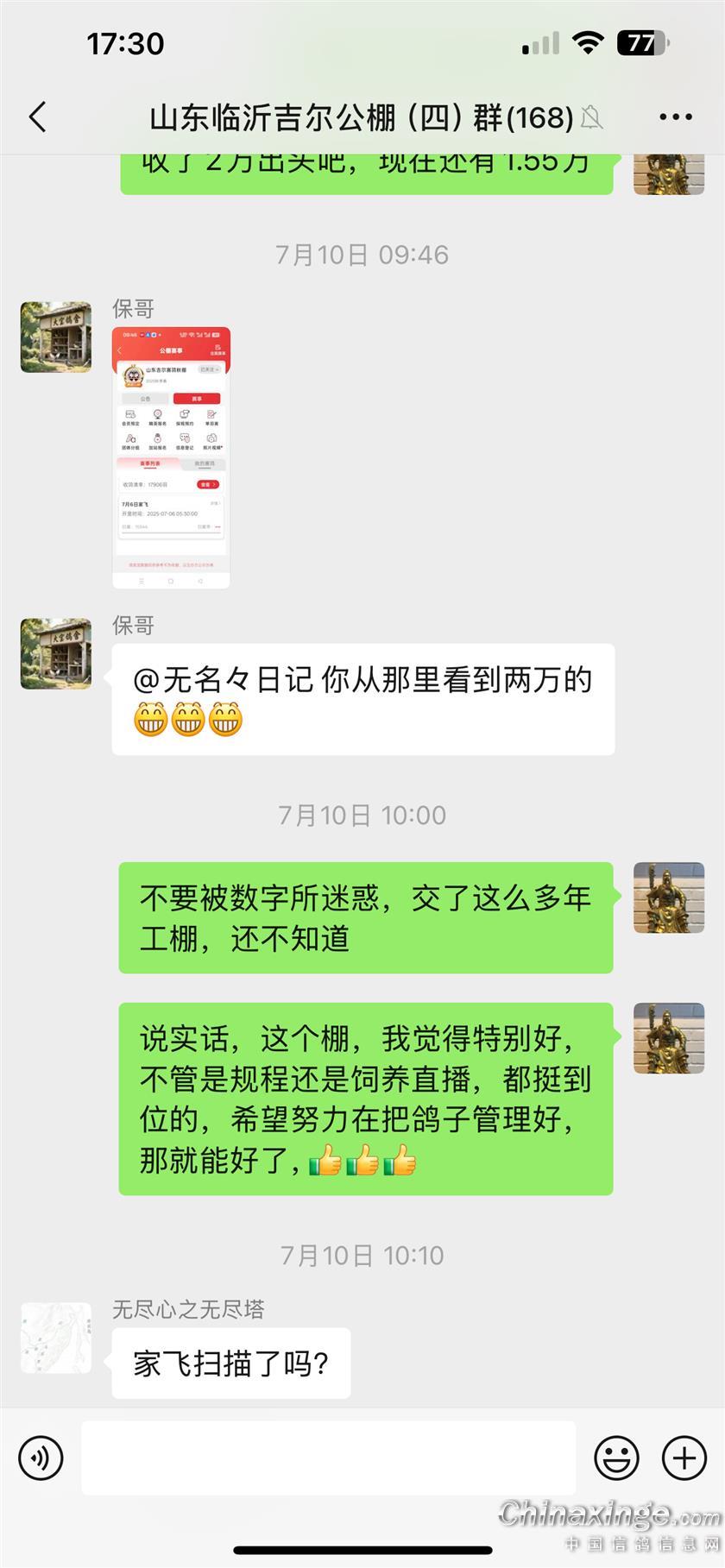Tap 保哥's avatar beside the image message
This screenshot has width=725, height=1568.
click(x=56, y=337)
